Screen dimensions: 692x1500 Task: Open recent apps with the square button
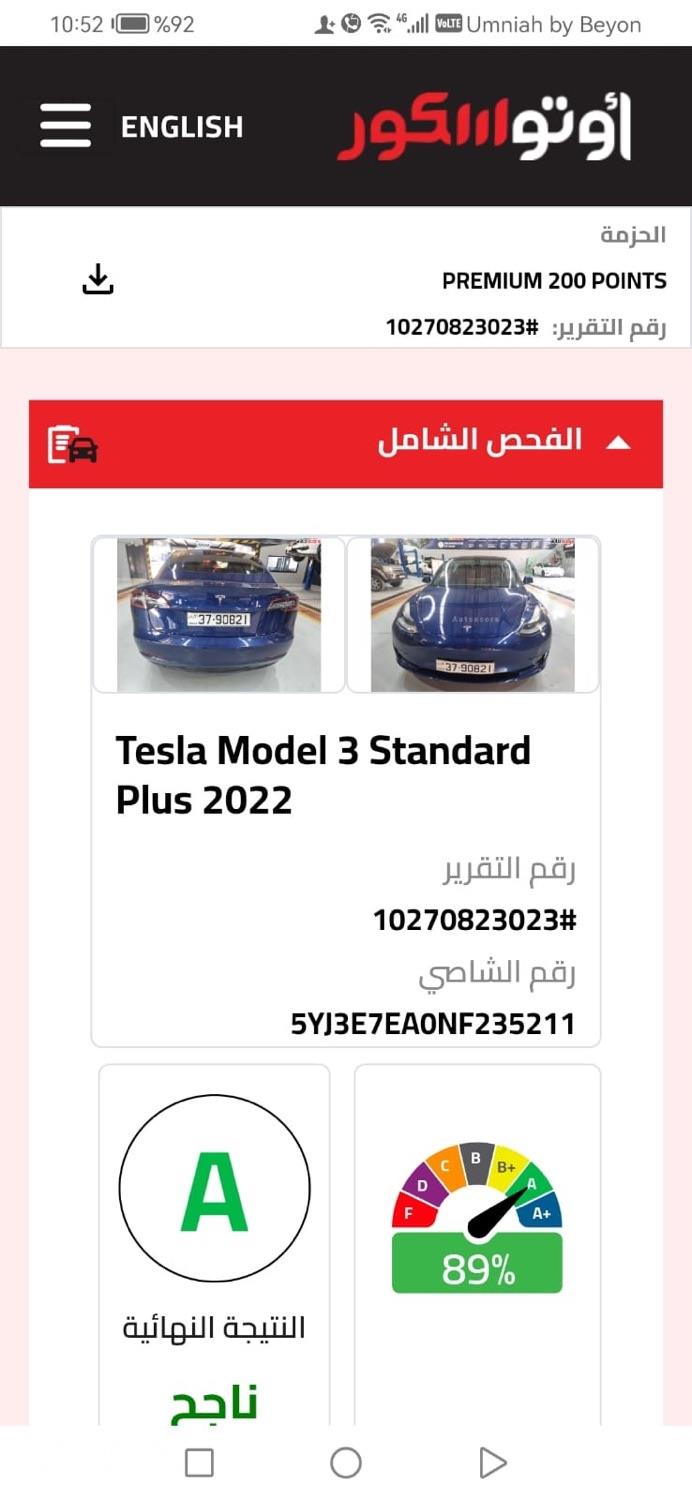pyautogui.click(x=199, y=1463)
